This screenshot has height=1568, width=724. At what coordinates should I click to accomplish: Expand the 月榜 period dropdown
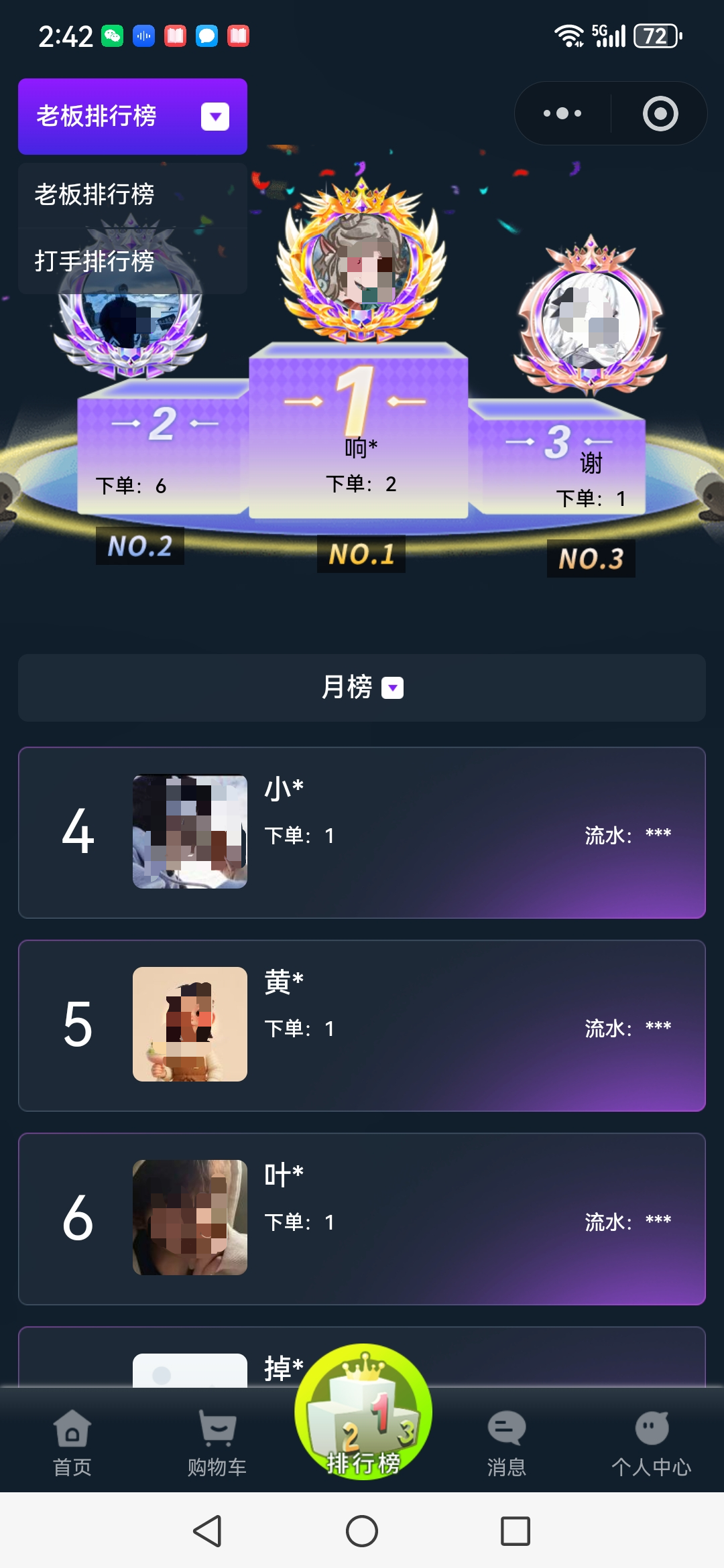[362, 688]
